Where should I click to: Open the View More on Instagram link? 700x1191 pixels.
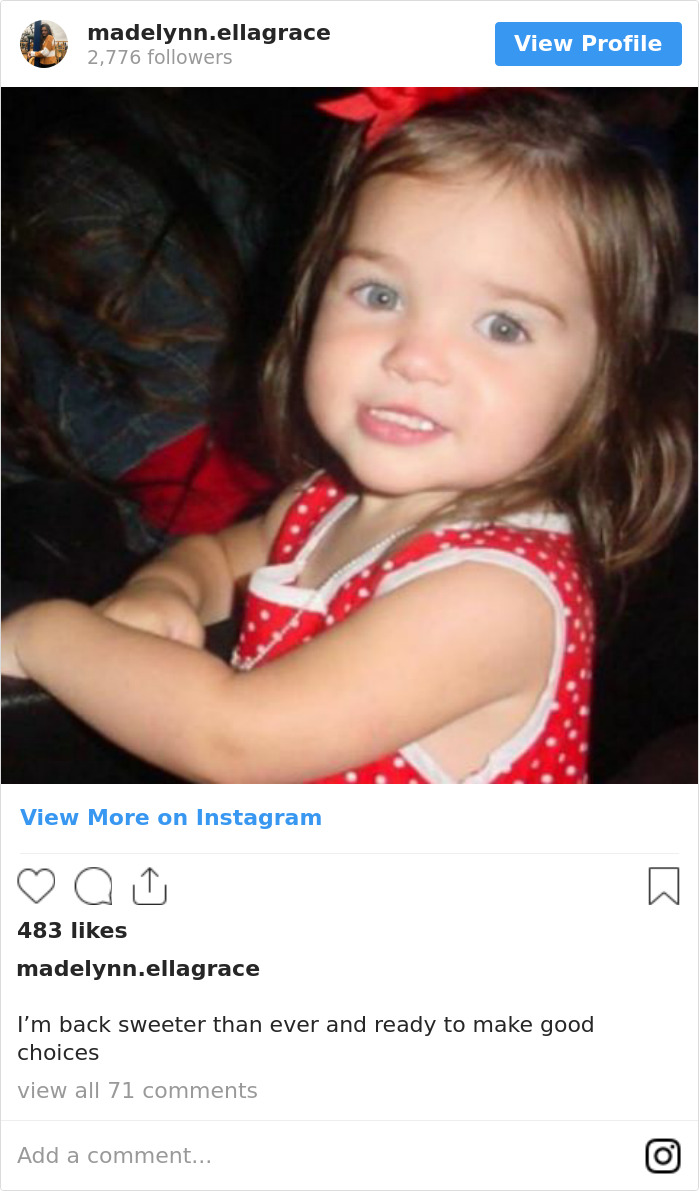tap(171, 818)
